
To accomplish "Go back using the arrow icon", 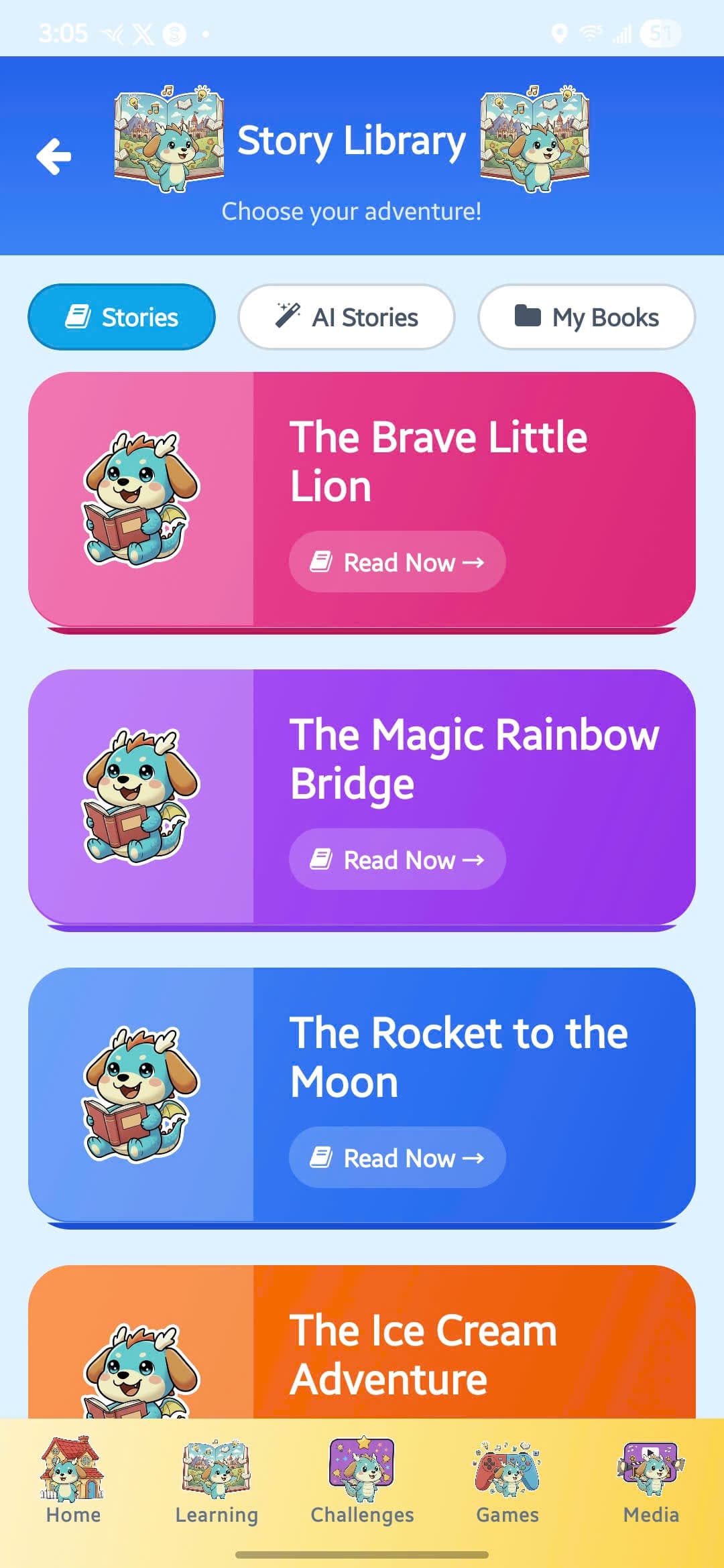I will click(x=54, y=156).
